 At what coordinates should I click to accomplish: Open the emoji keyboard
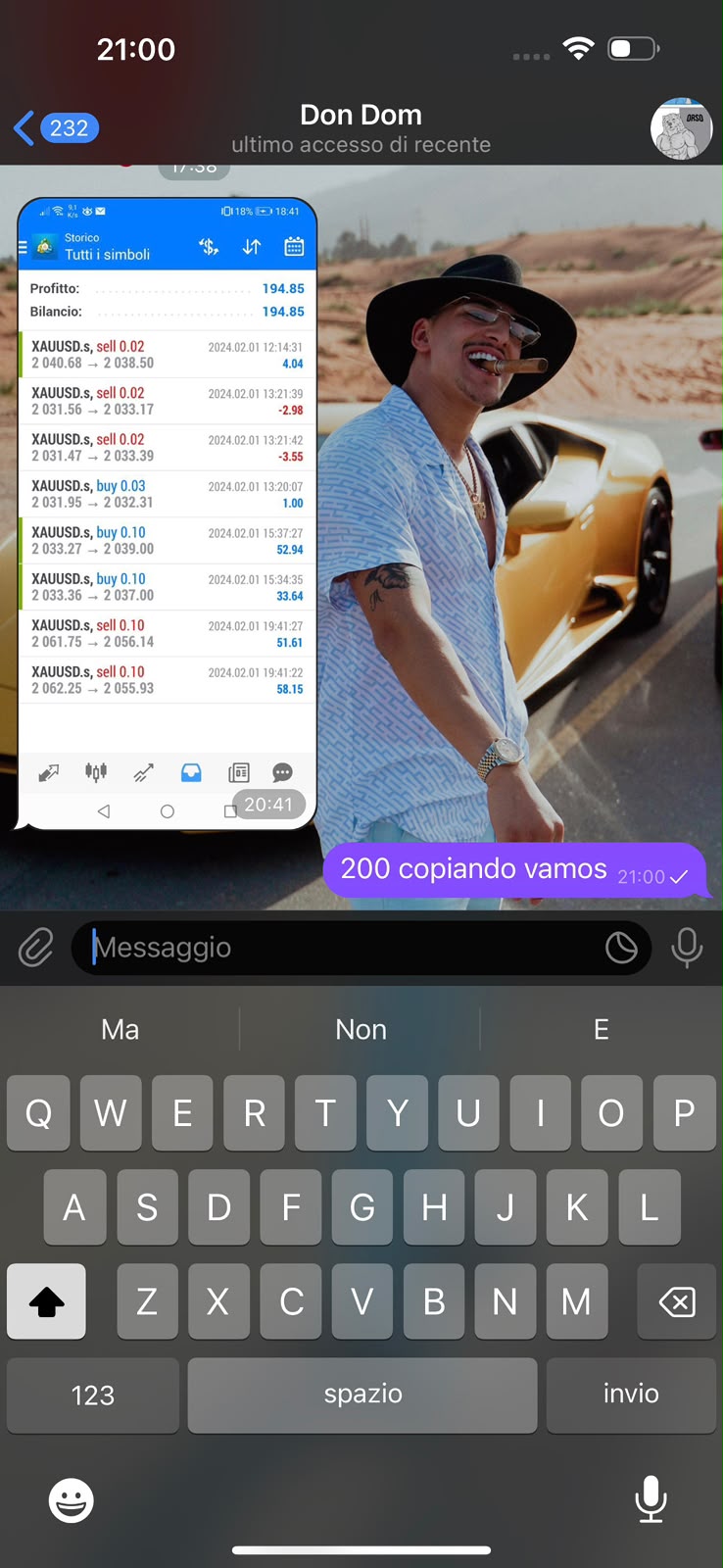point(72,1500)
